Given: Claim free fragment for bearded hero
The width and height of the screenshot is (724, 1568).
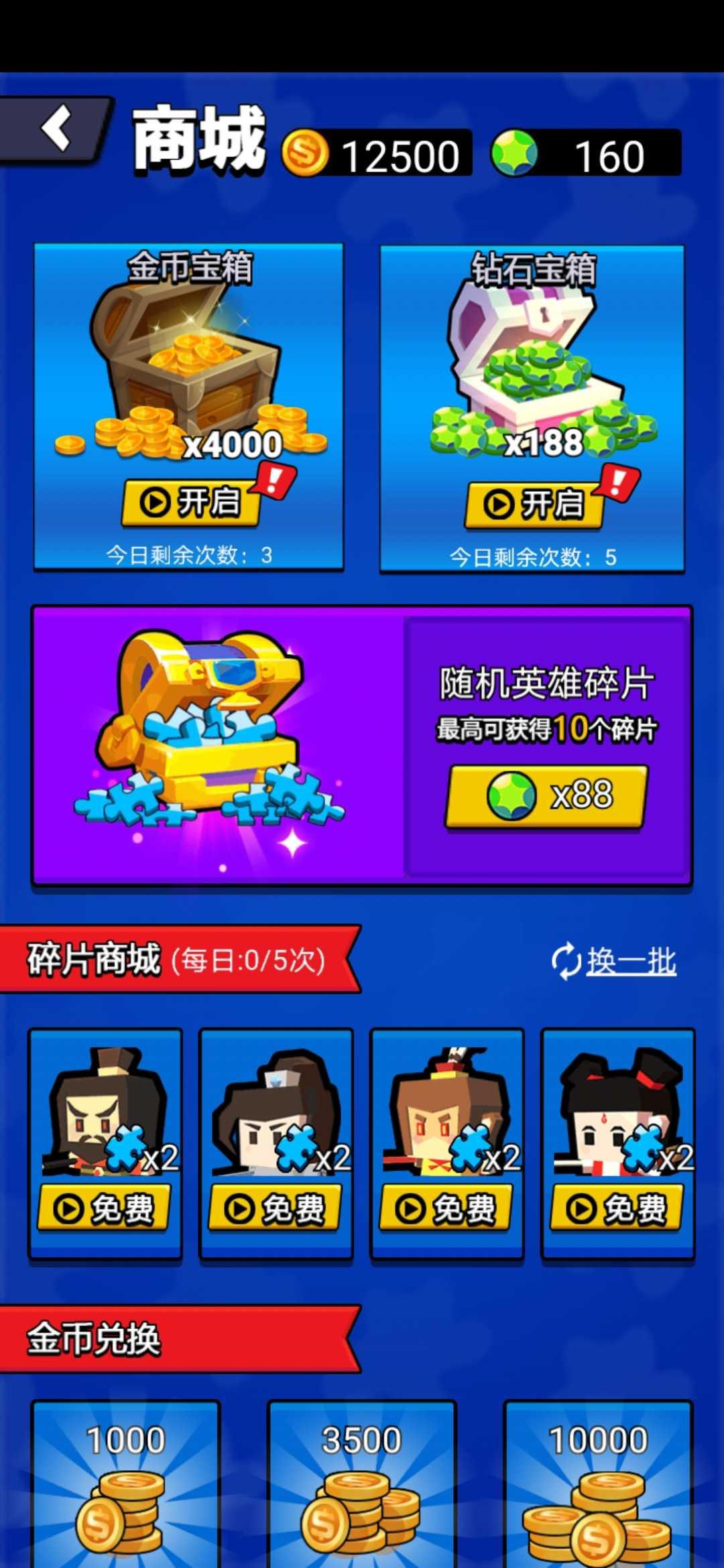Looking at the screenshot, I should [x=104, y=1208].
